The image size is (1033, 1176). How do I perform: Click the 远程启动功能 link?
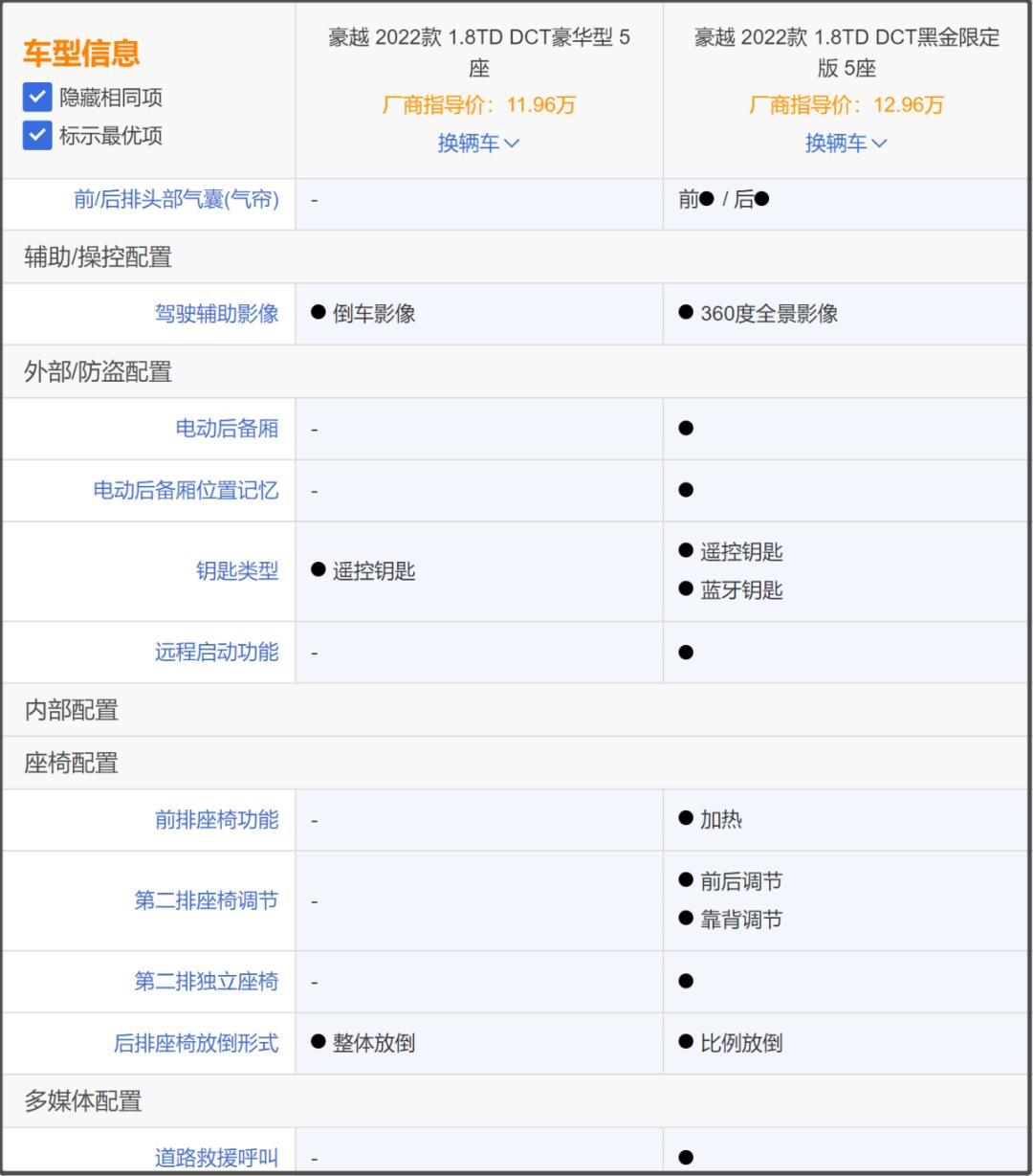pyautogui.click(x=216, y=653)
